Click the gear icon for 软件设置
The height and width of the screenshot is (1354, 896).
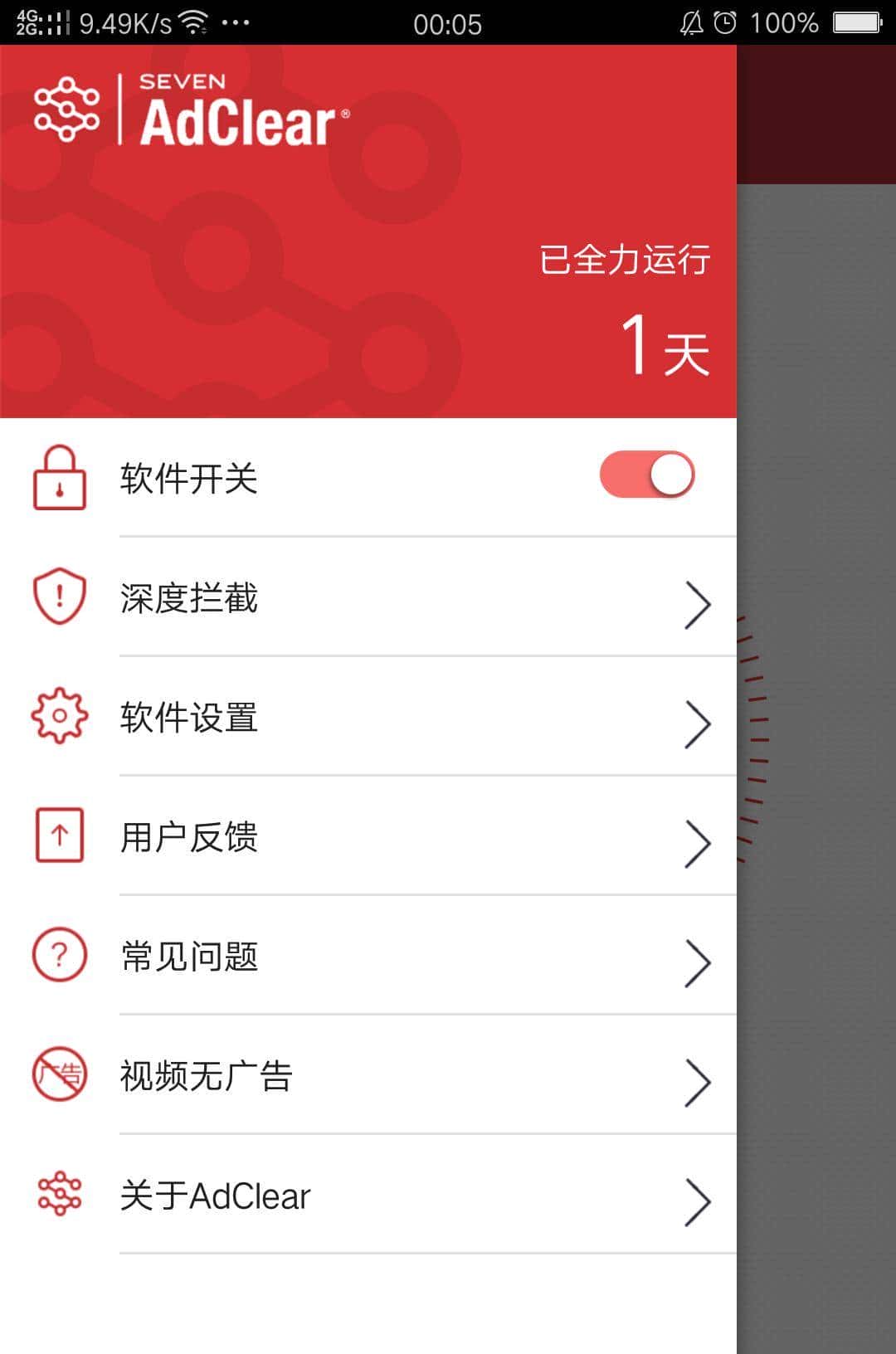click(x=59, y=715)
